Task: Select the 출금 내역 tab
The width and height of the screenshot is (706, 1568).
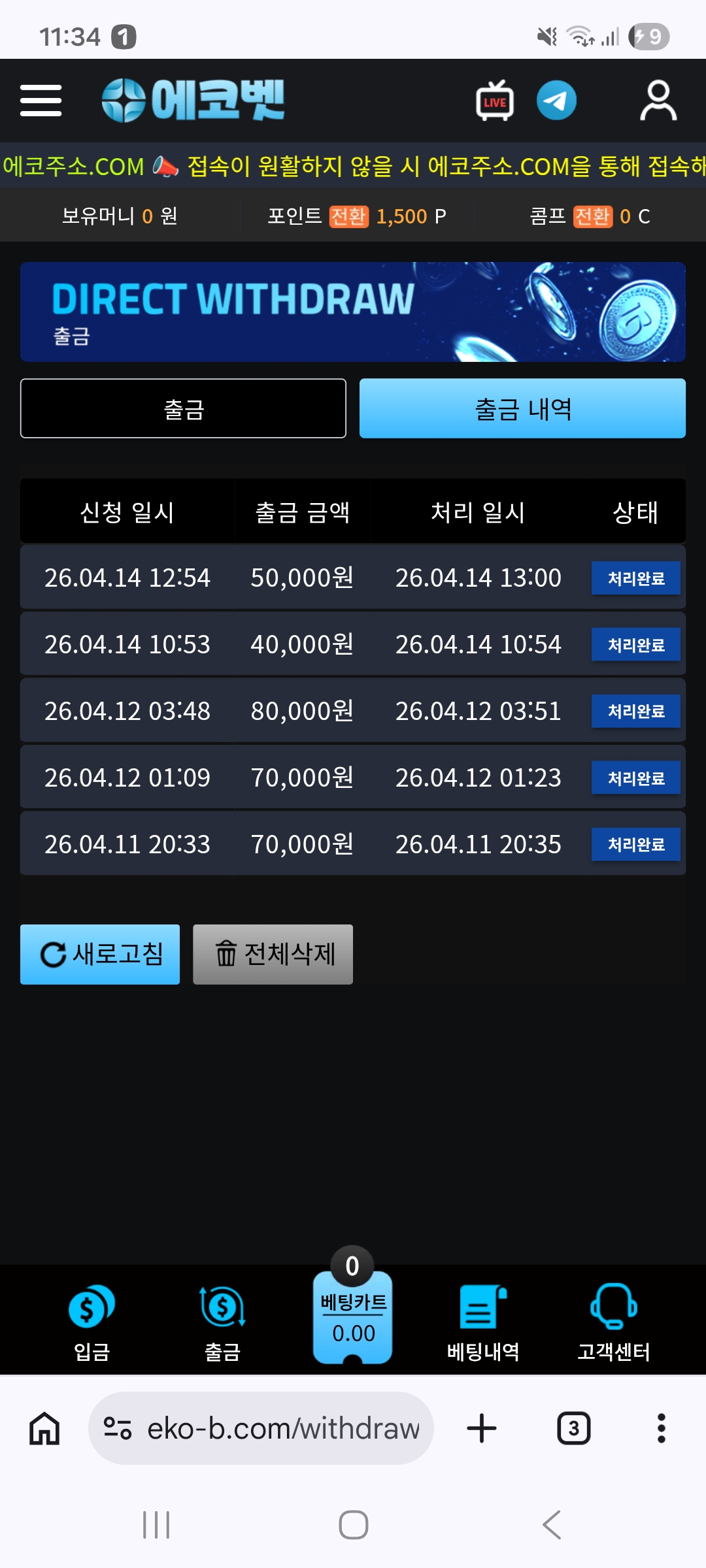Action: [522, 408]
